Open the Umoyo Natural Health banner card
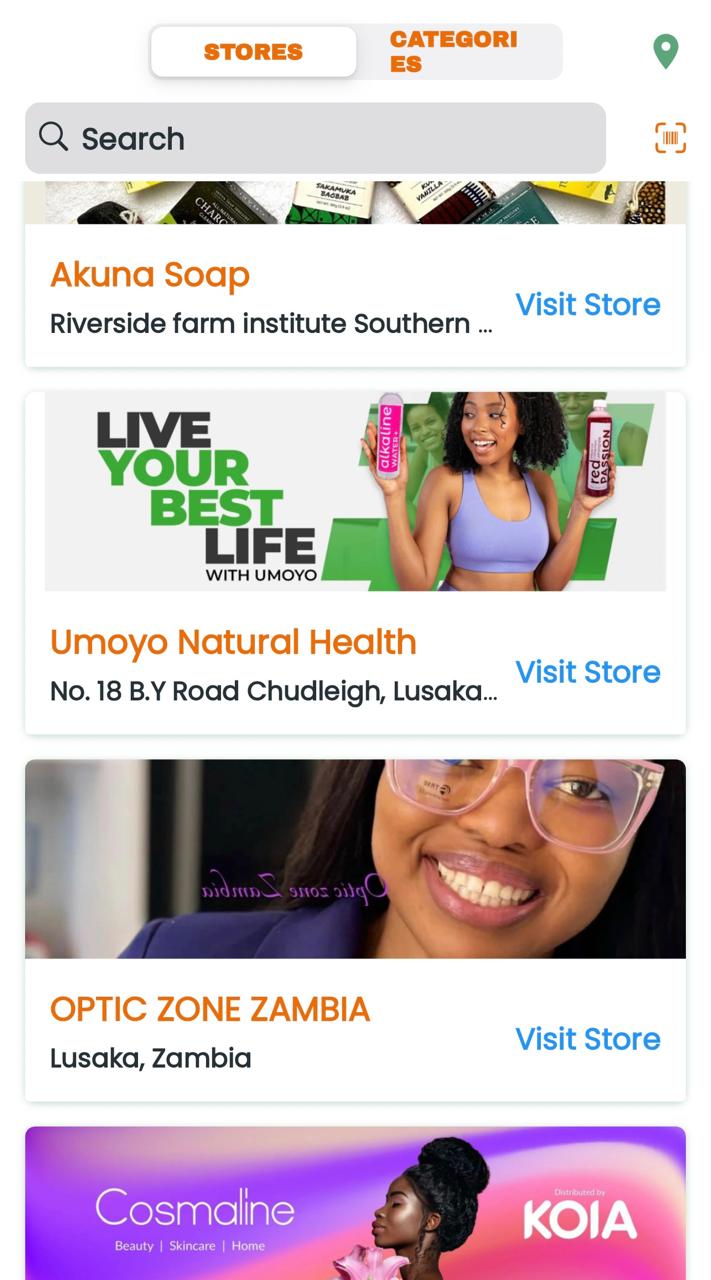Screen dimensions: 711x1280 point(355,491)
